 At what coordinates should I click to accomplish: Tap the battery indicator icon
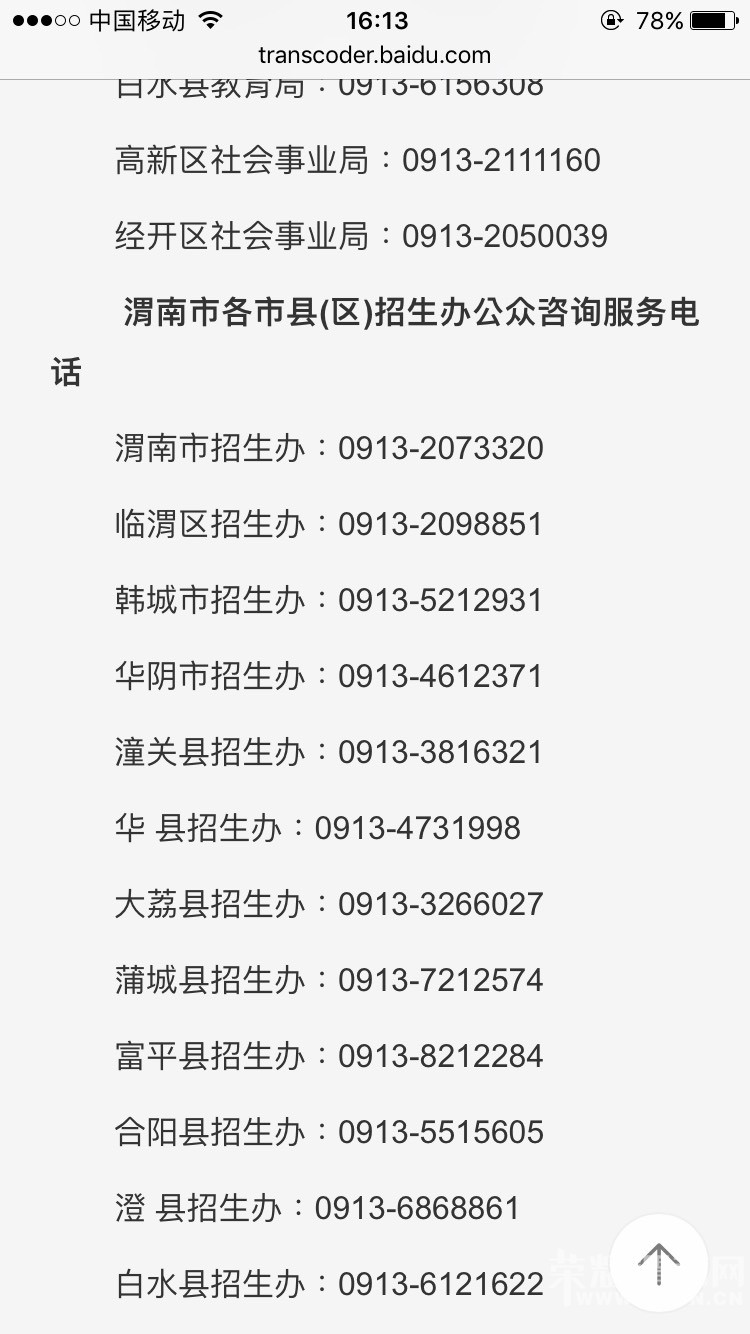tap(714, 18)
